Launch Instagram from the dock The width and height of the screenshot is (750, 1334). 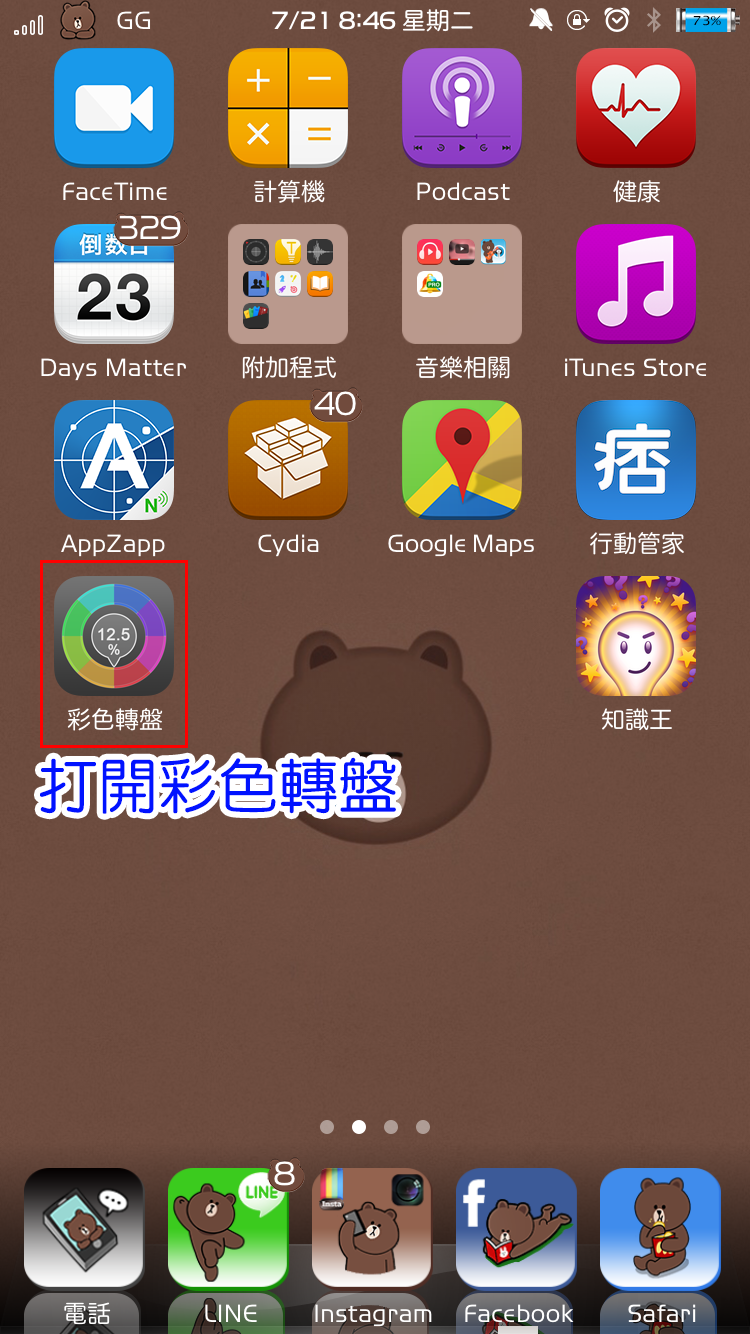point(372,1228)
